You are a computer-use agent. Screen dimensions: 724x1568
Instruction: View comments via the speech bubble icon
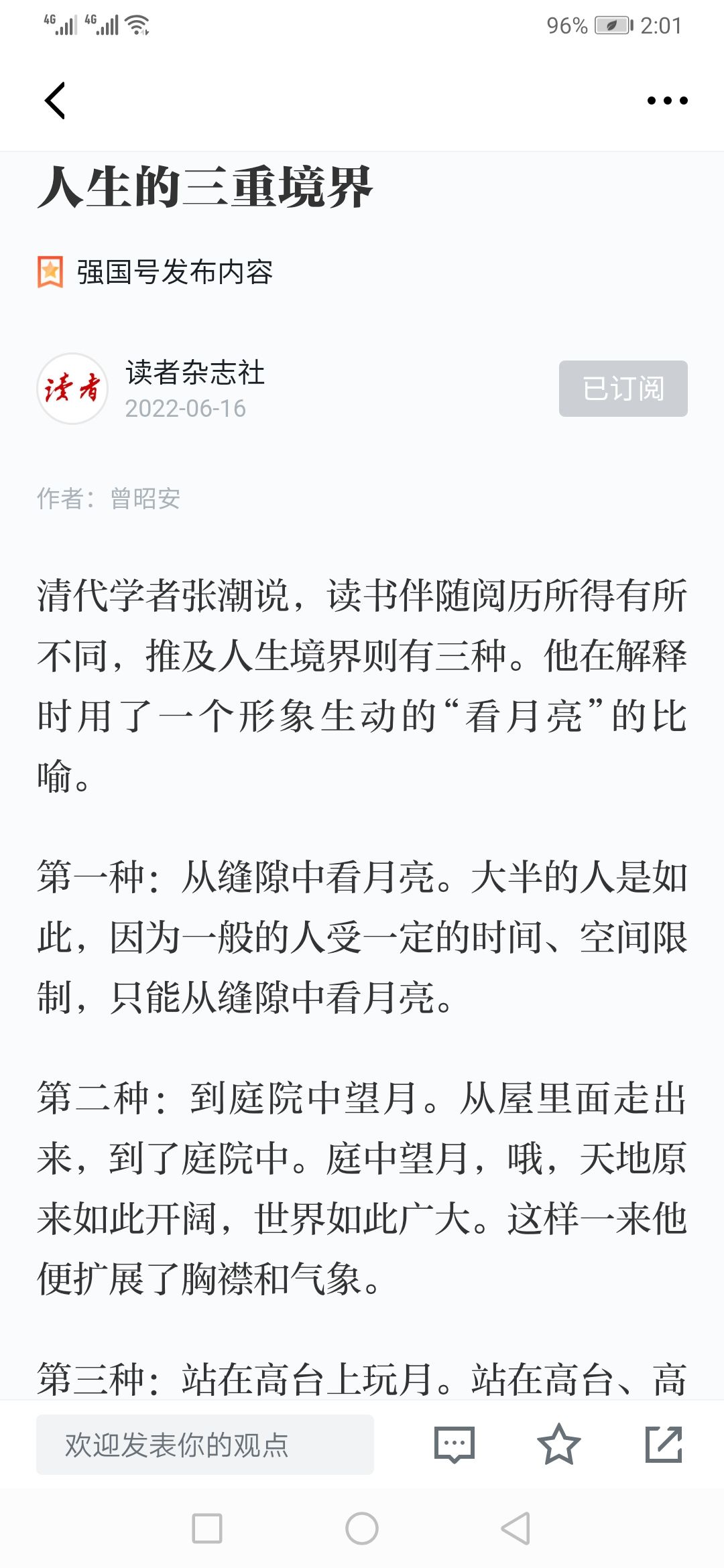coord(455,1445)
